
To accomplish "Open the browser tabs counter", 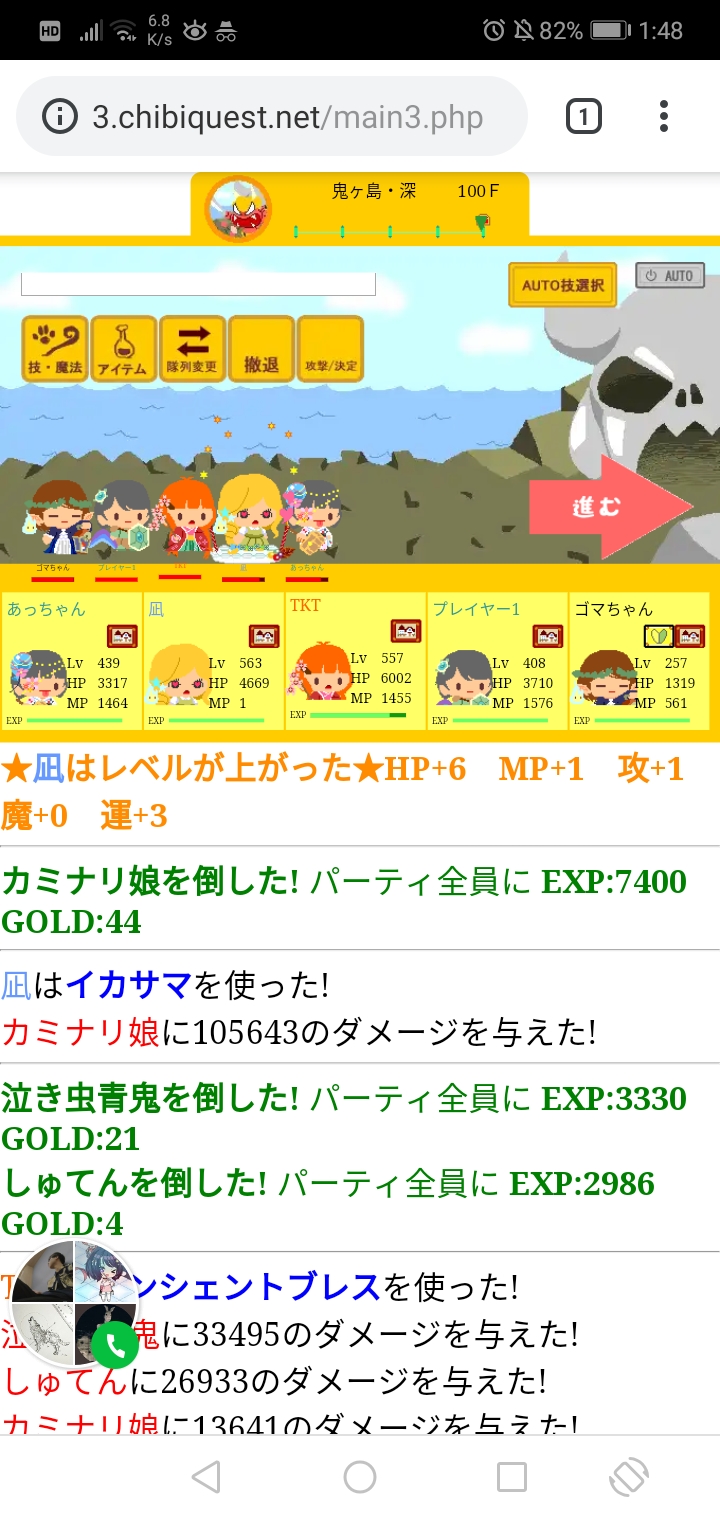I will pos(583,117).
